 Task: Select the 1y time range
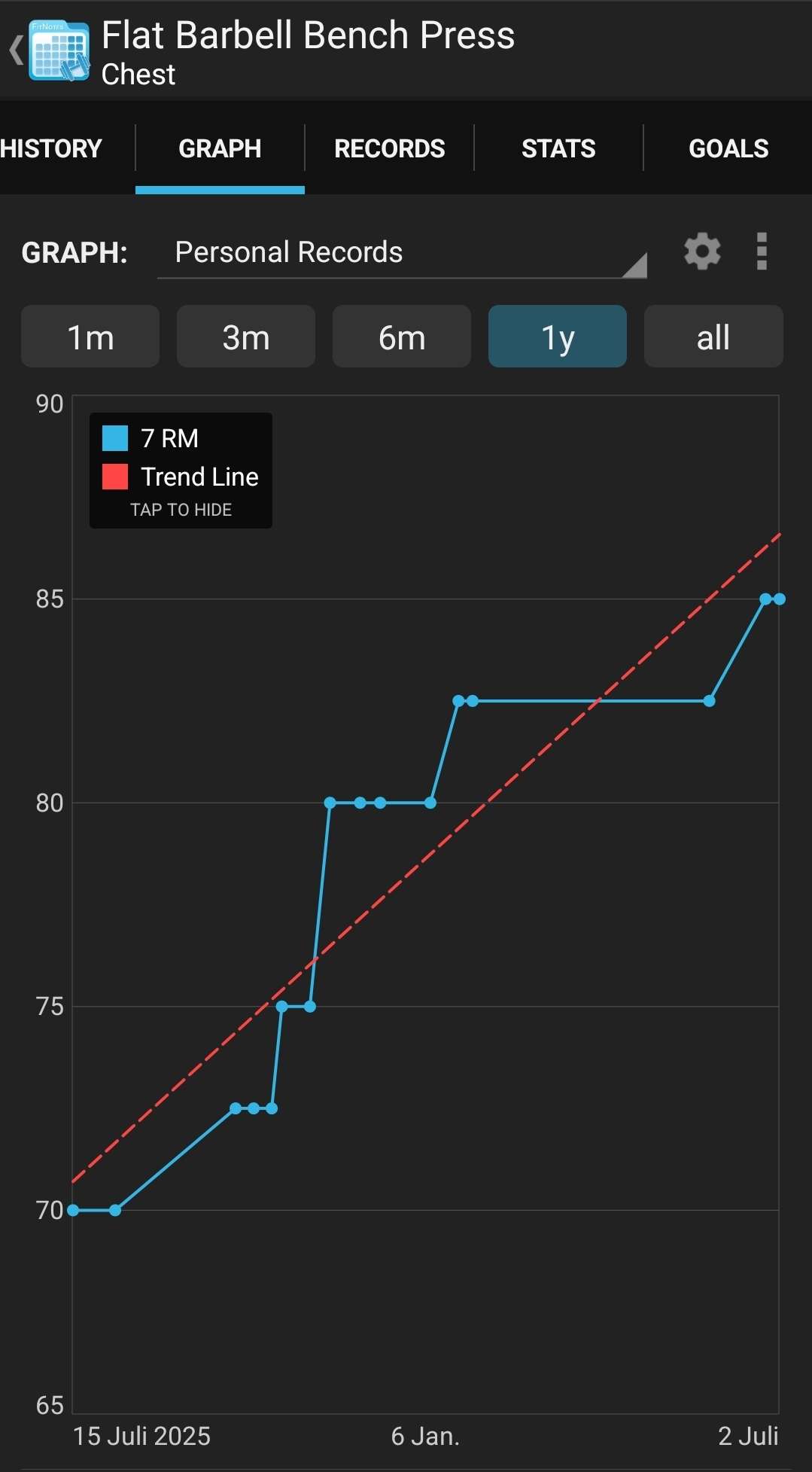558,337
